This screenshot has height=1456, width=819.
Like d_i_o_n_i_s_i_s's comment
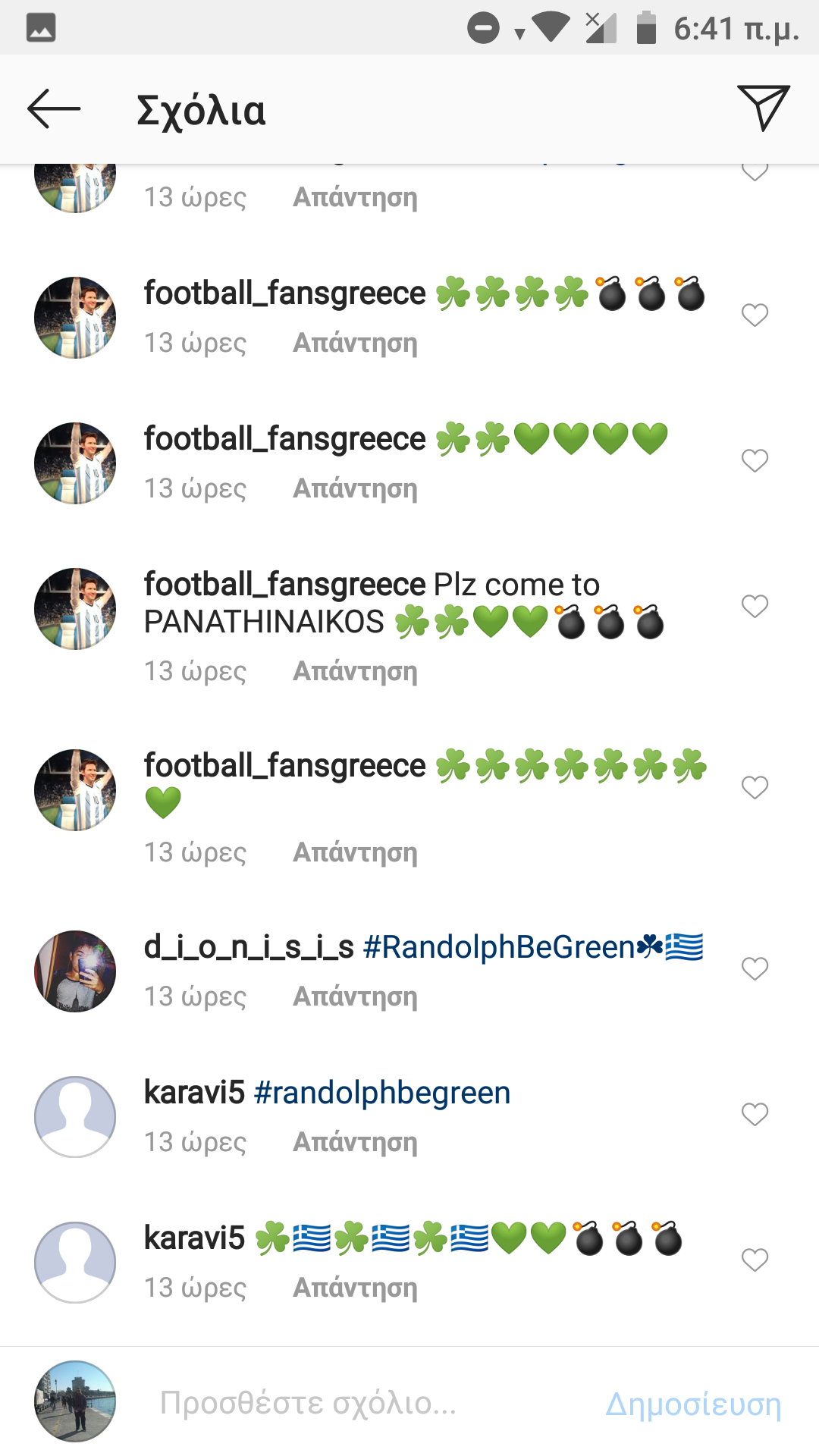(x=755, y=968)
